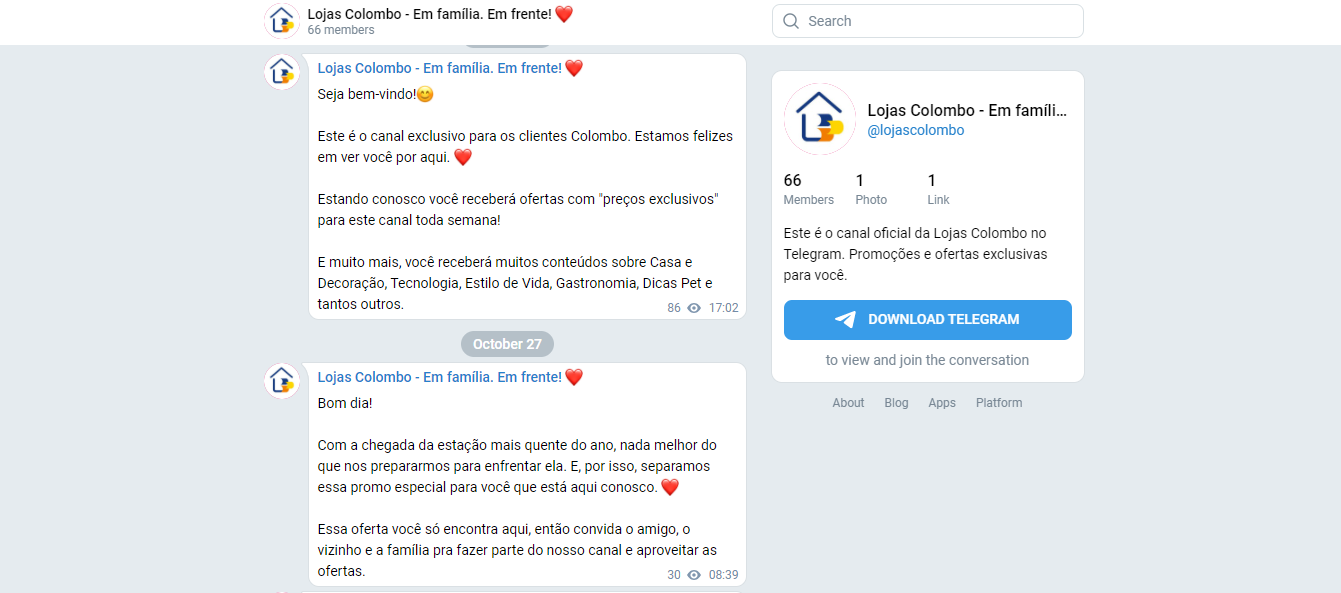Open the channel photo in the info card
The height and width of the screenshot is (593, 1341).
click(820, 119)
